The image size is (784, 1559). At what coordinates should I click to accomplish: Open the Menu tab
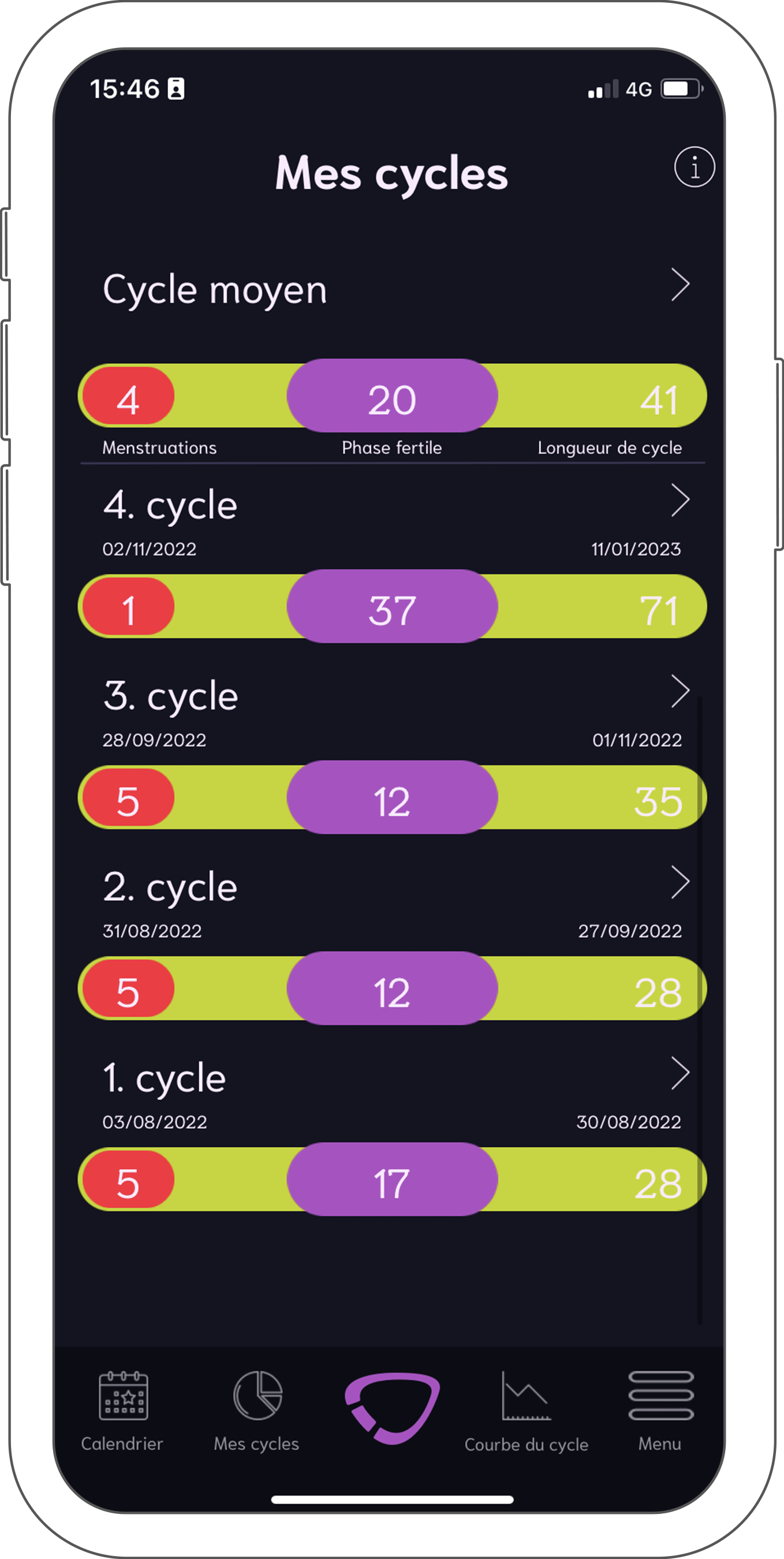(660, 1411)
